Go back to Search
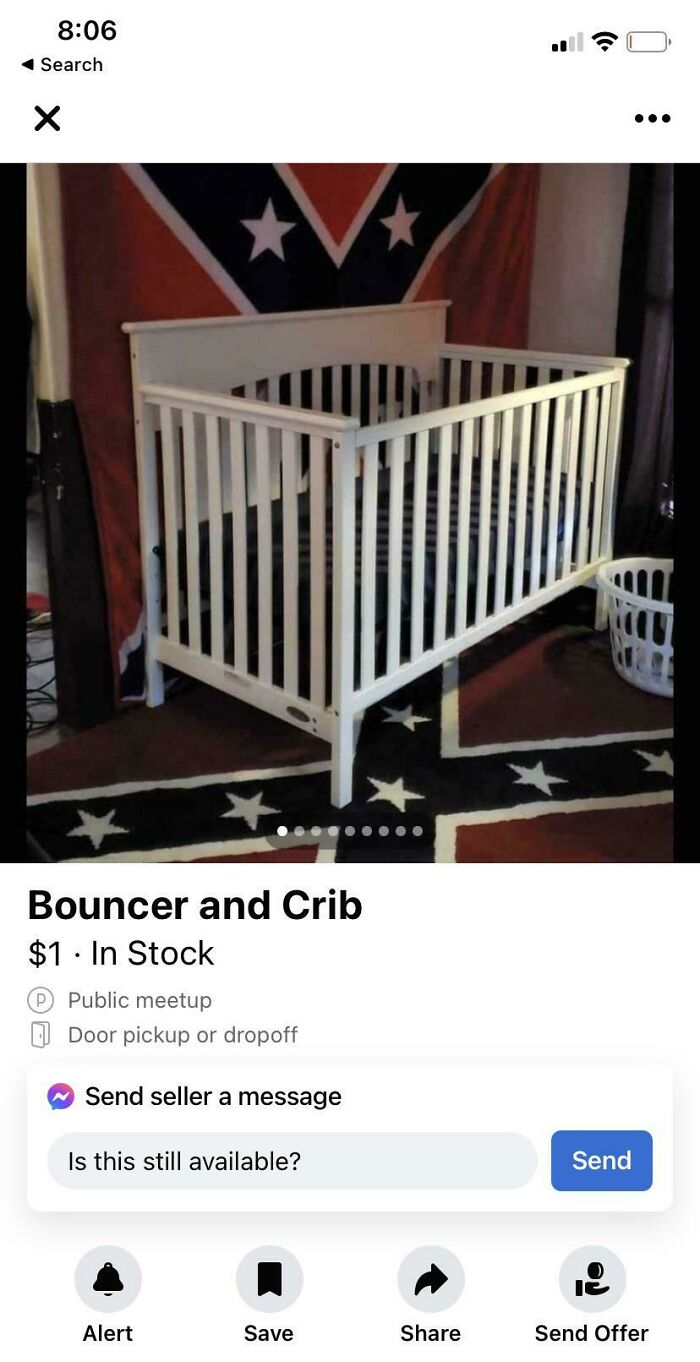700x1362 pixels. 62,64
